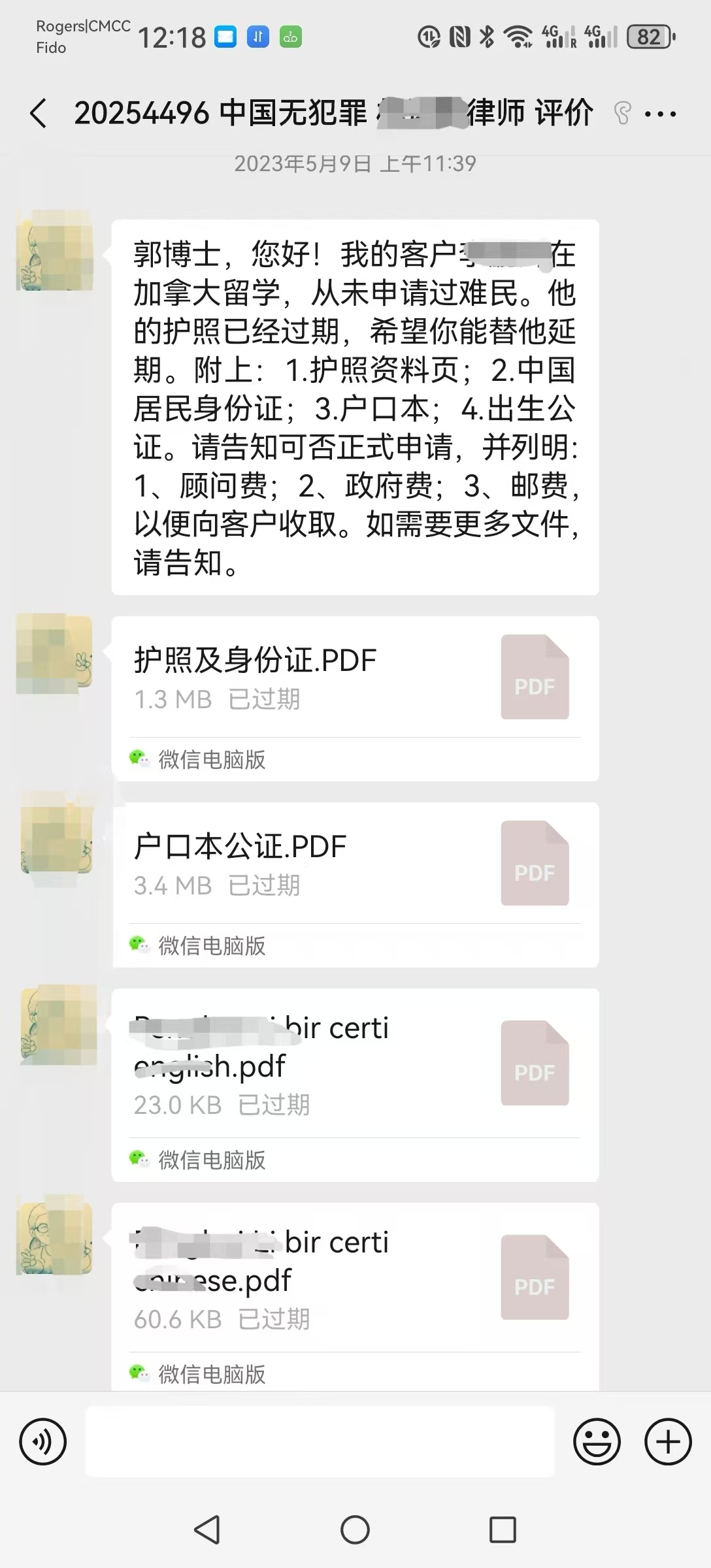Focus the message text field

pyautogui.click(x=320, y=1442)
